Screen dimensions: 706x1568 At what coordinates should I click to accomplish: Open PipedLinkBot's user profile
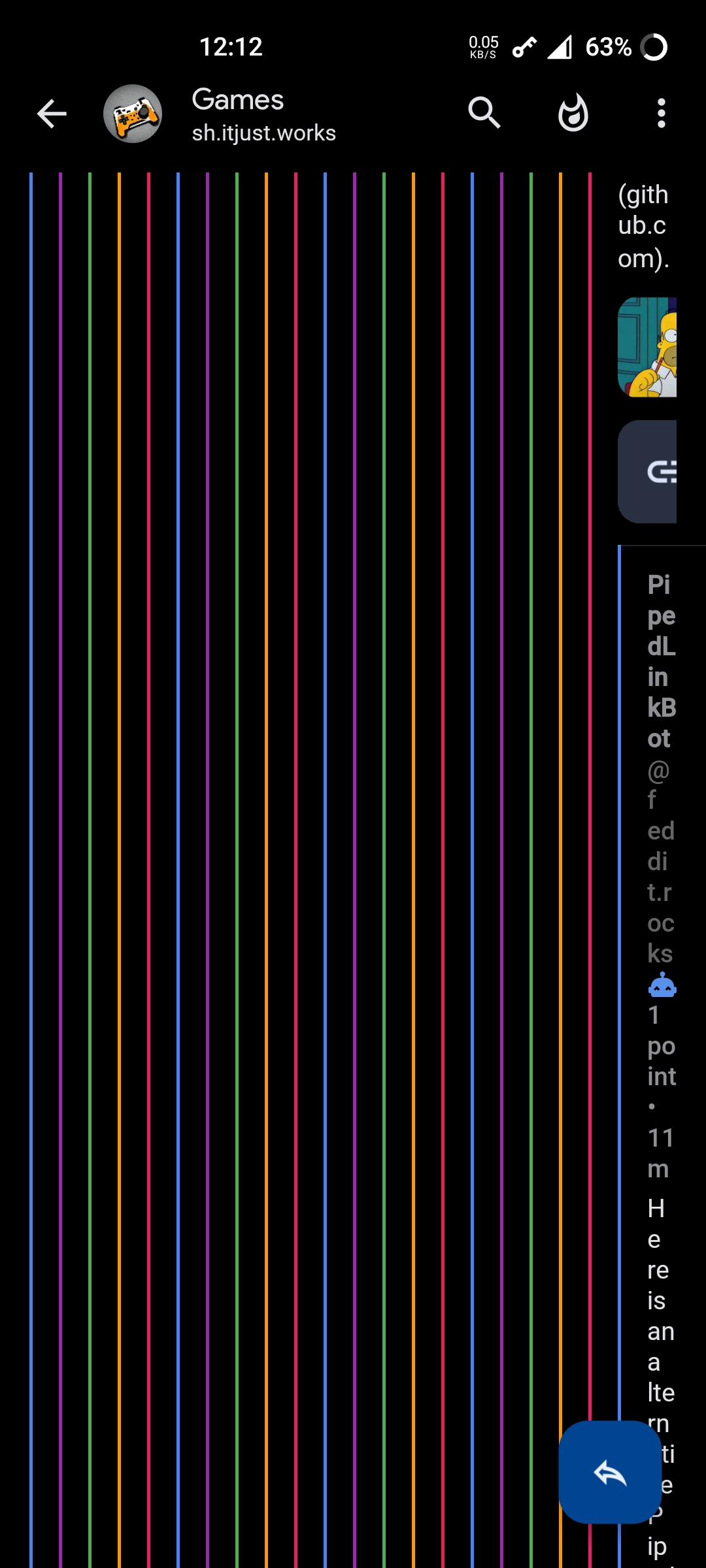click(661, 661)
